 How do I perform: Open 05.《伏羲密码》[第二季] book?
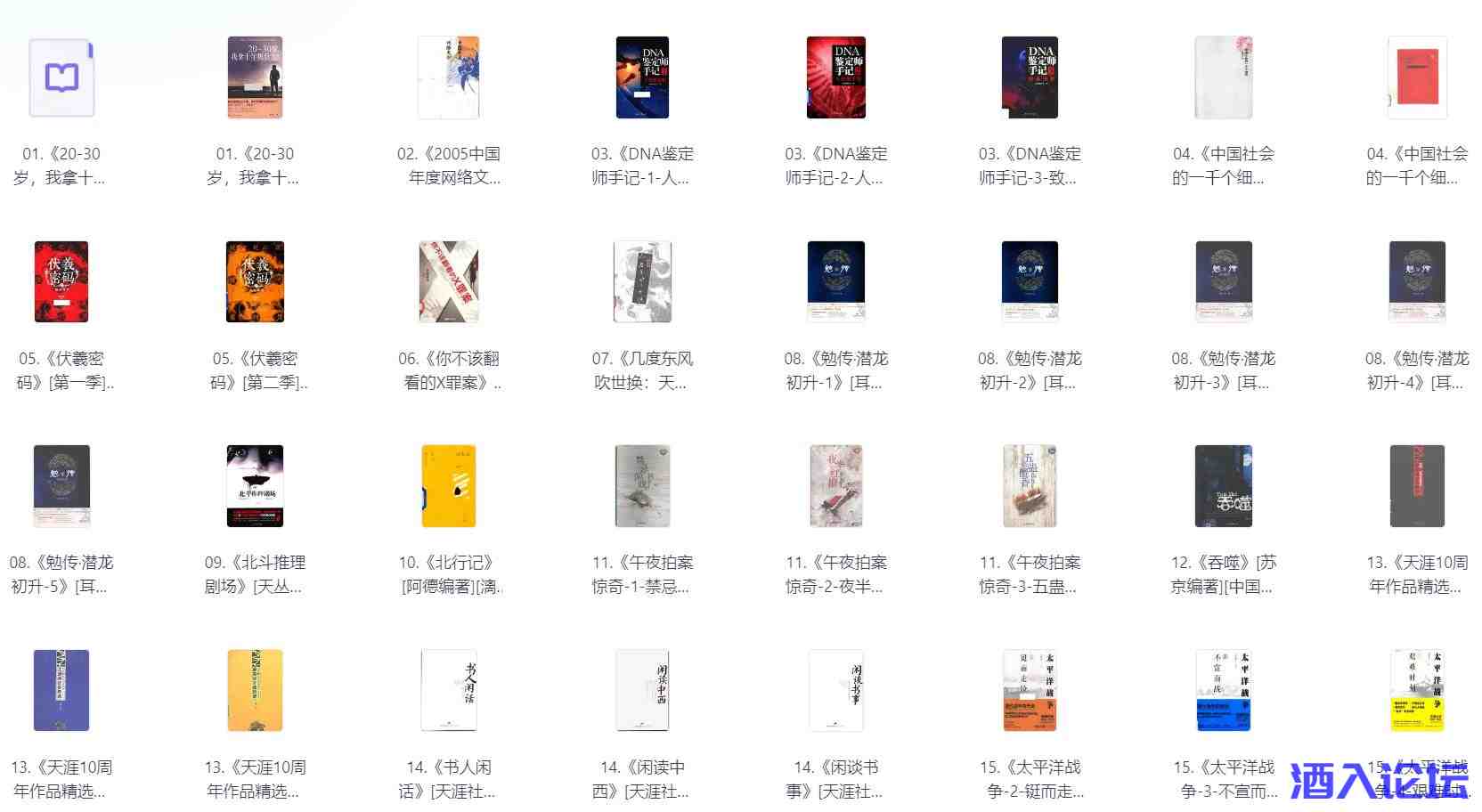point(256,282)
